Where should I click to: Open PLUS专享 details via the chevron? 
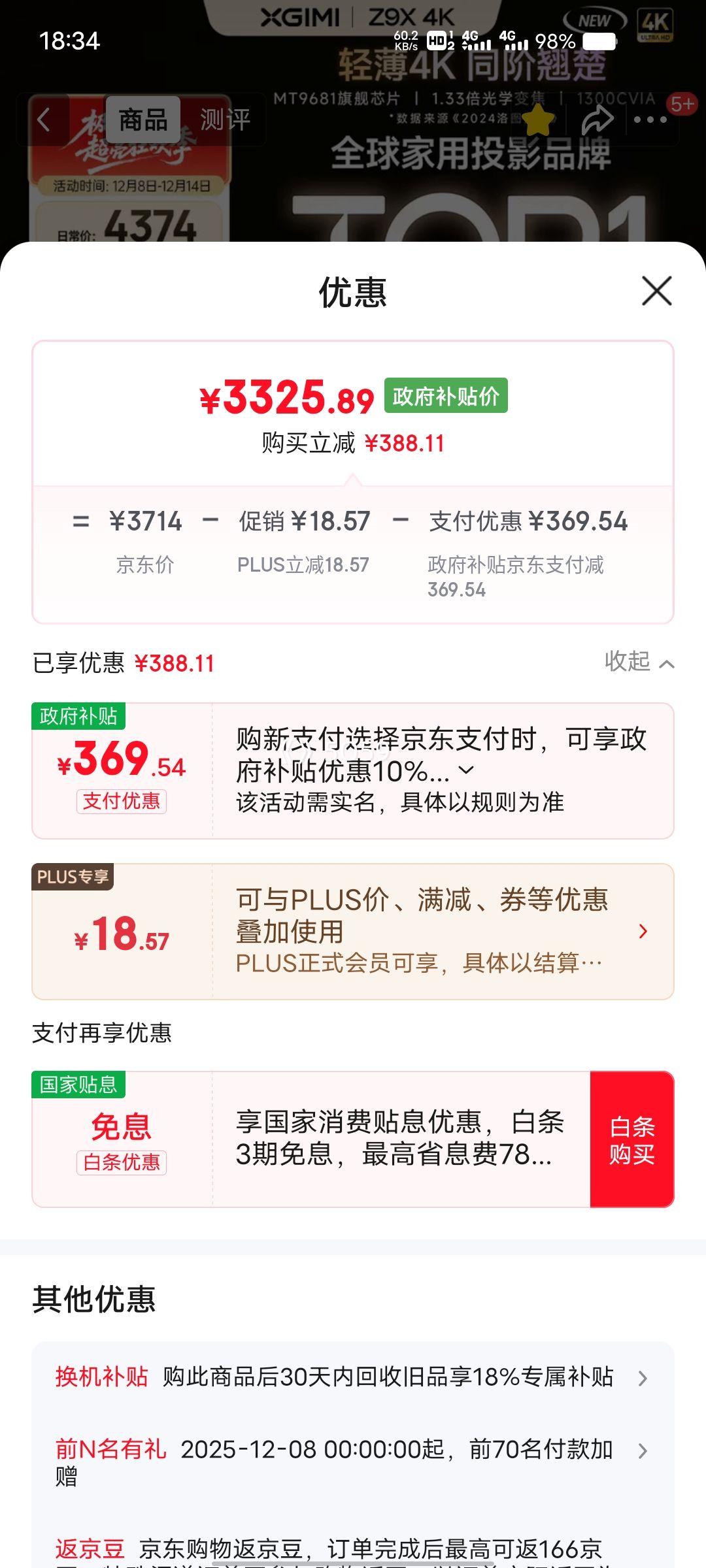pyautogui.click(x=644, y=930)
